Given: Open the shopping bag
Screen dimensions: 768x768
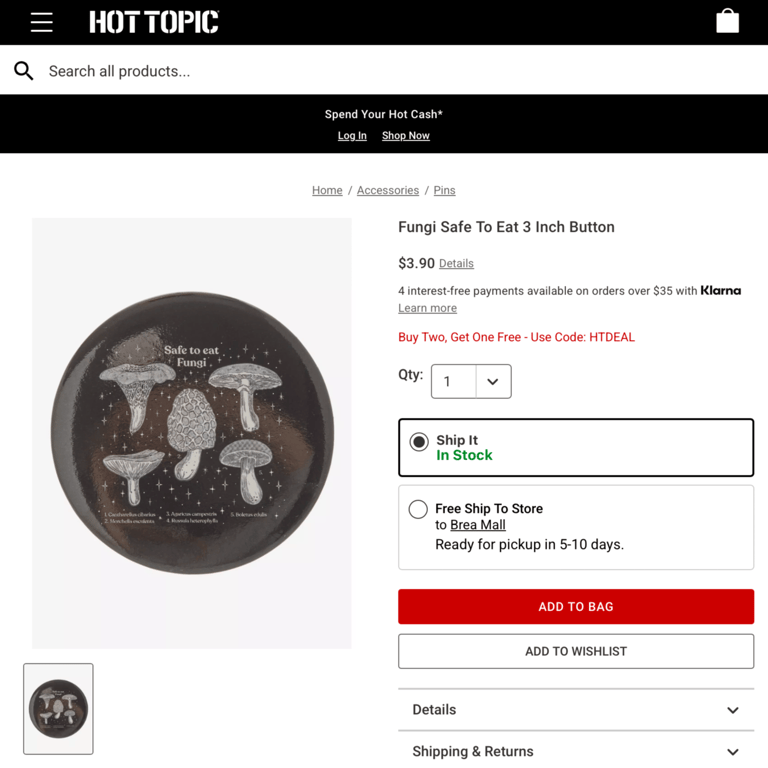Looking at the screenshot, I should [727, 21].
